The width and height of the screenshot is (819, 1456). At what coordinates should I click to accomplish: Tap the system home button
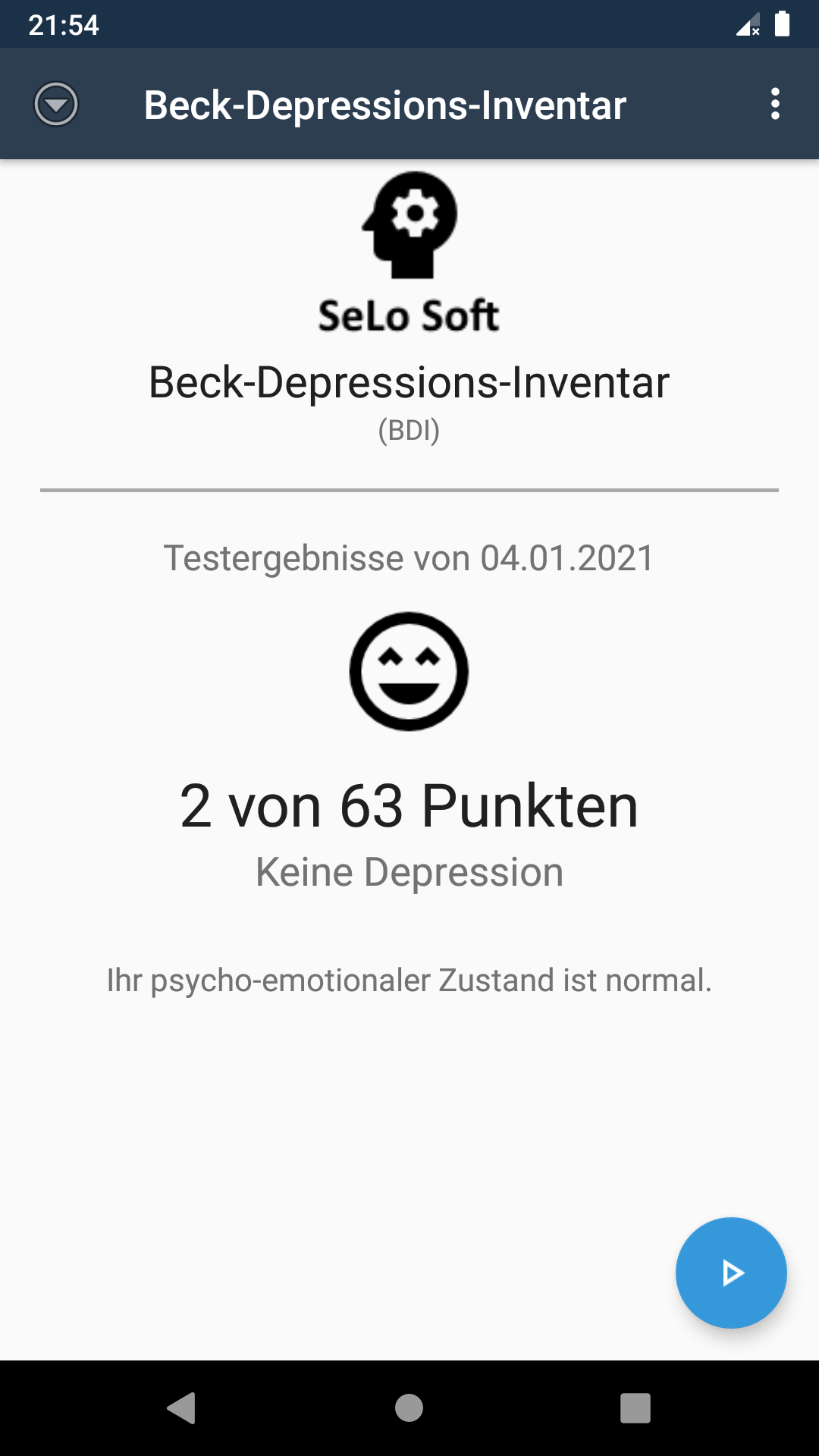click(409, 1408)
